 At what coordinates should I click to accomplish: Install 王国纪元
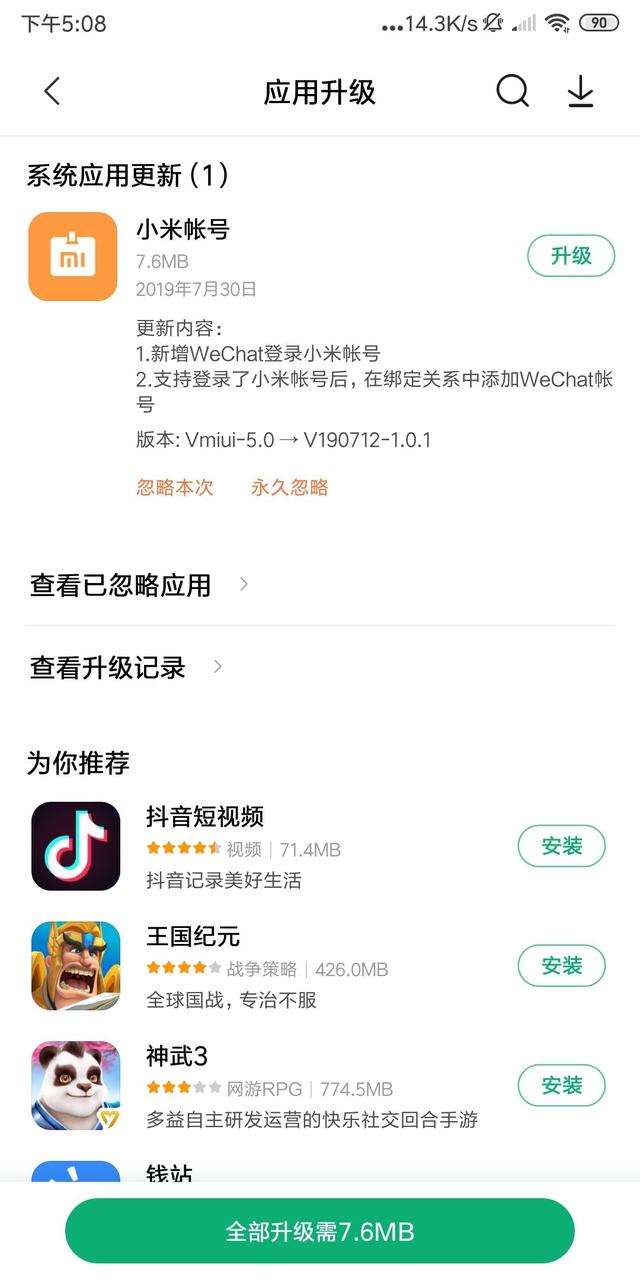(561, 966)
